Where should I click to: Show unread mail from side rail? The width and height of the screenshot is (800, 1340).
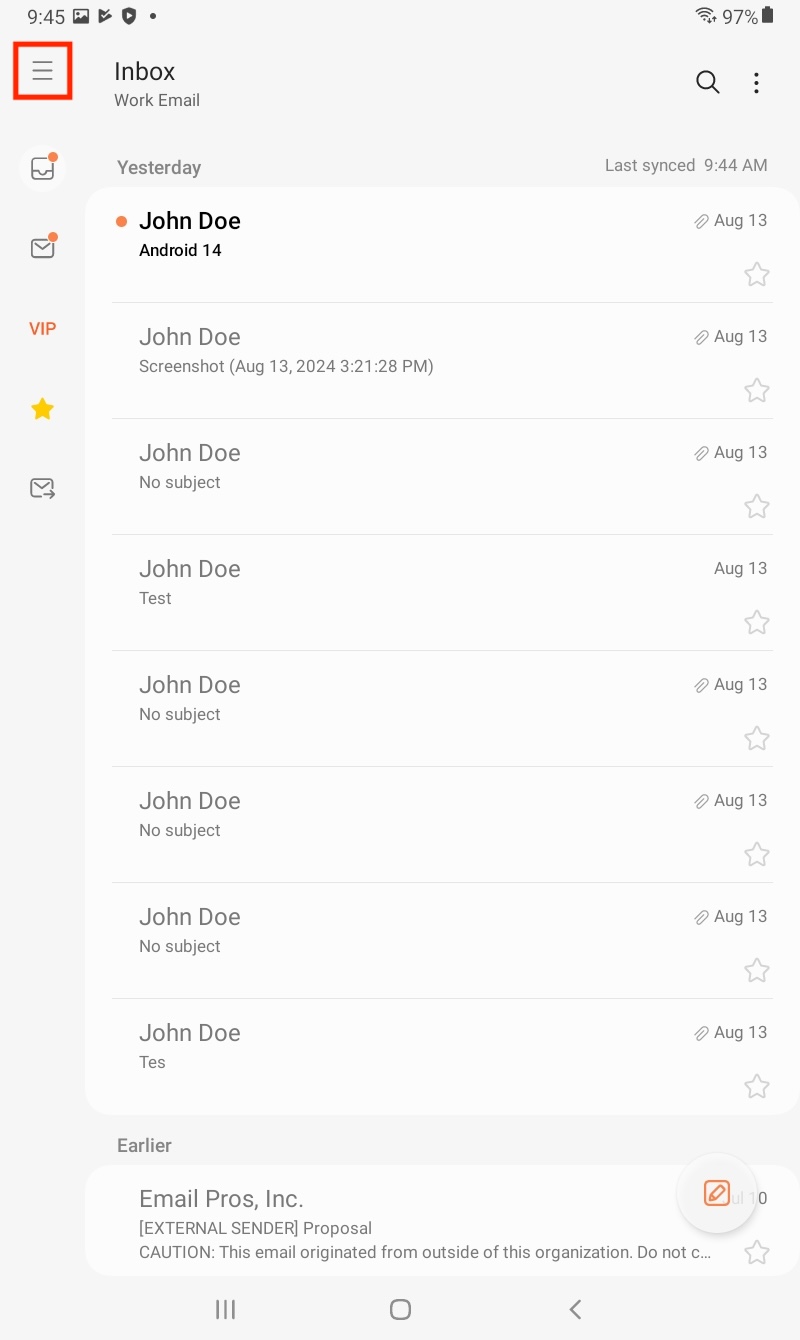(x=42, y=247)
